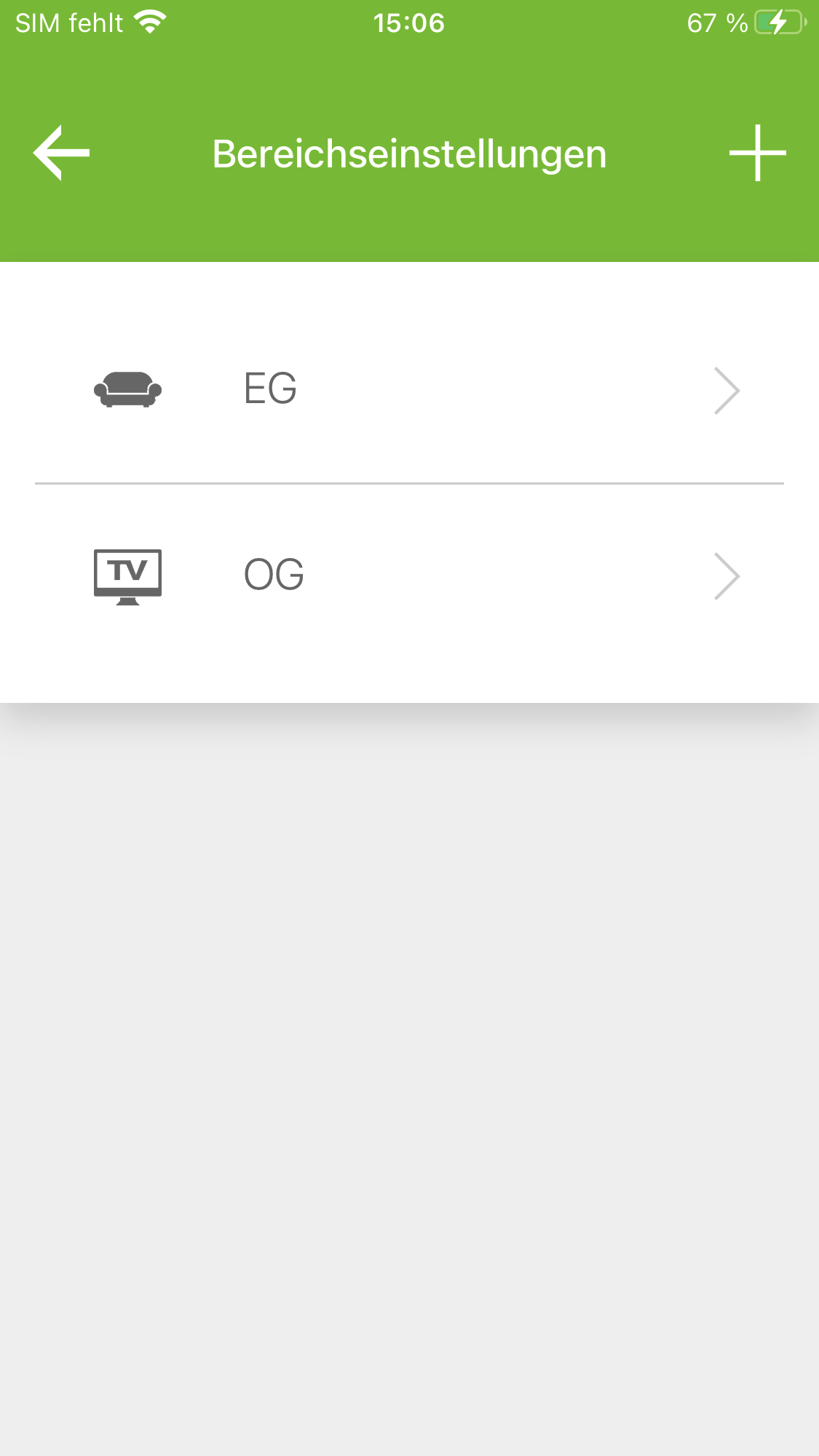Screen dimensions: 819x1456
Task: Add a new area with plus icon
Action: click(x=757, y=153)
